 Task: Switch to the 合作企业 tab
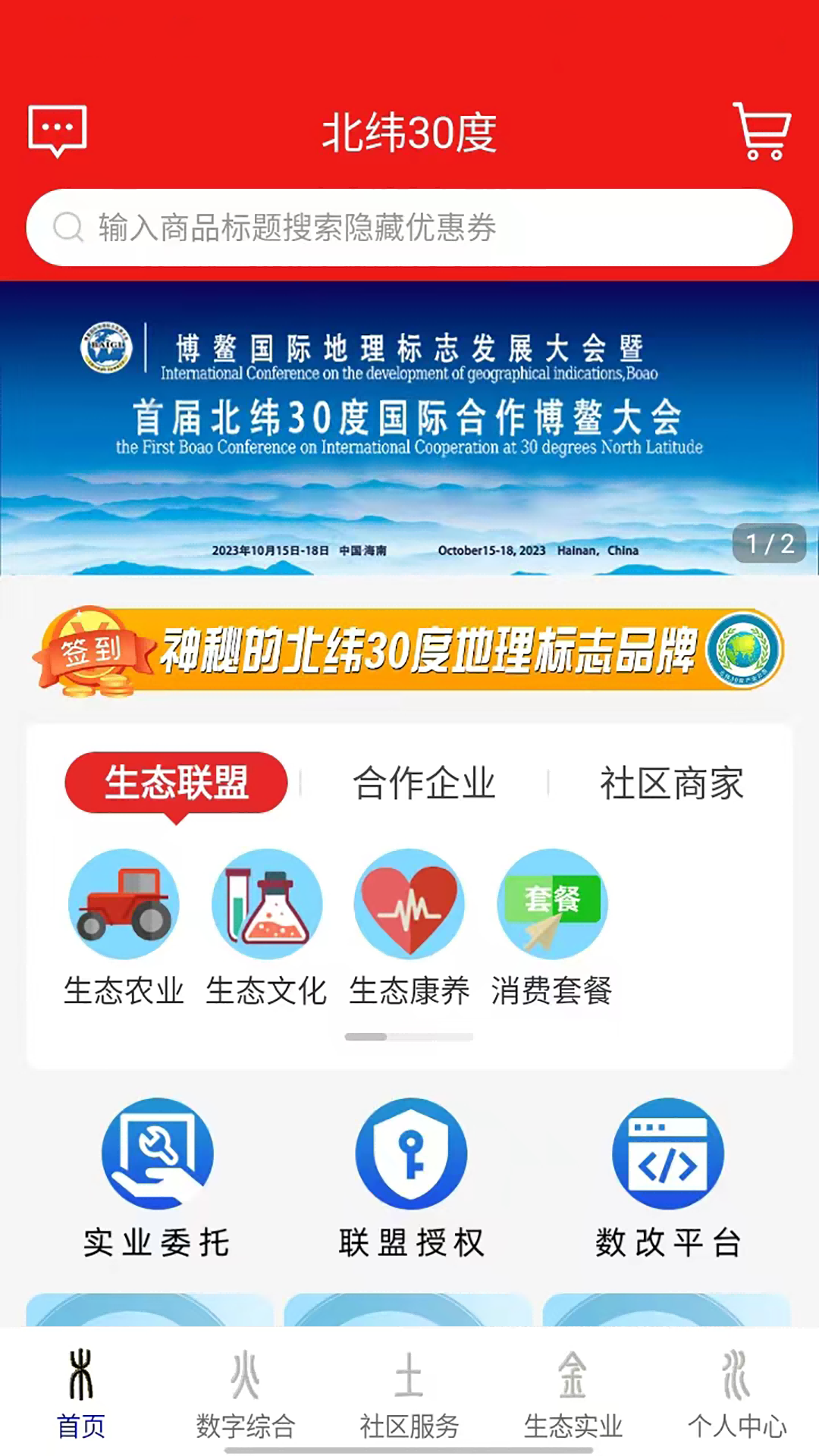click(x=424, y=783)
